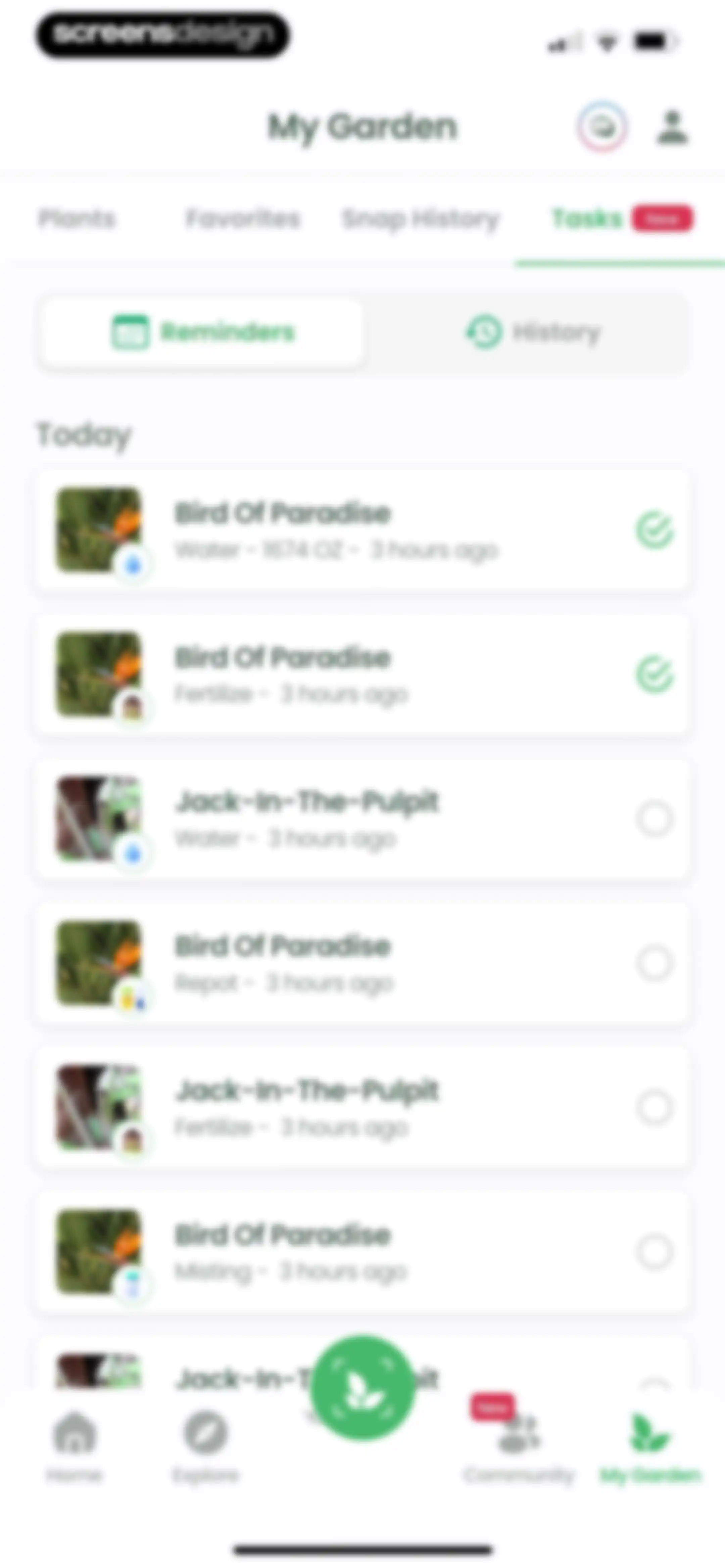Check off Bird Of Paradise Misting task
Viewport: 725px width, 1568px height.
(x=655, y=1251)
